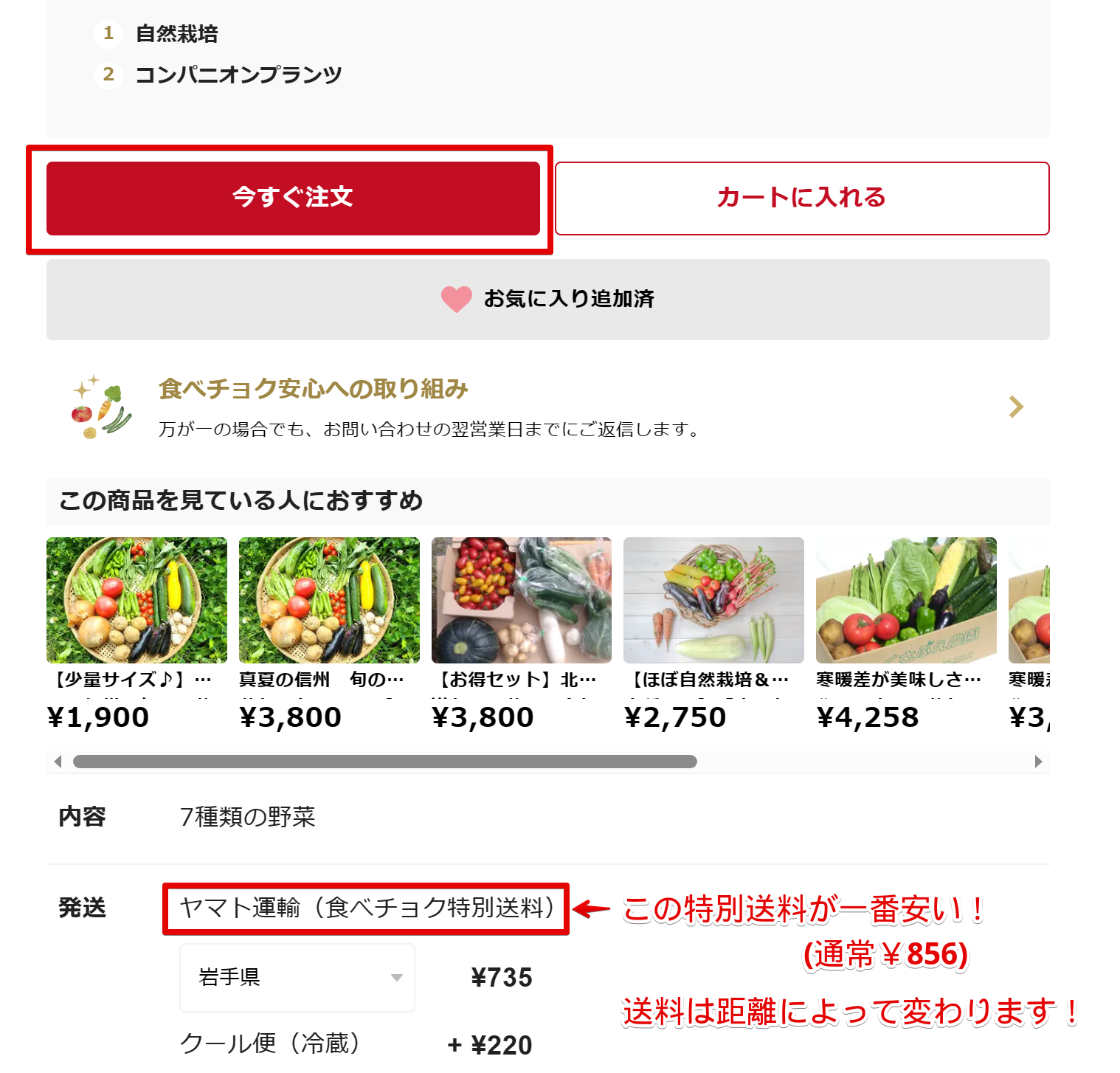Open the 【少量サイズ♪】 ¥1,900 product card
Image resolution: width=1120 pixels, height=1073 pixels.
(136, 601)
